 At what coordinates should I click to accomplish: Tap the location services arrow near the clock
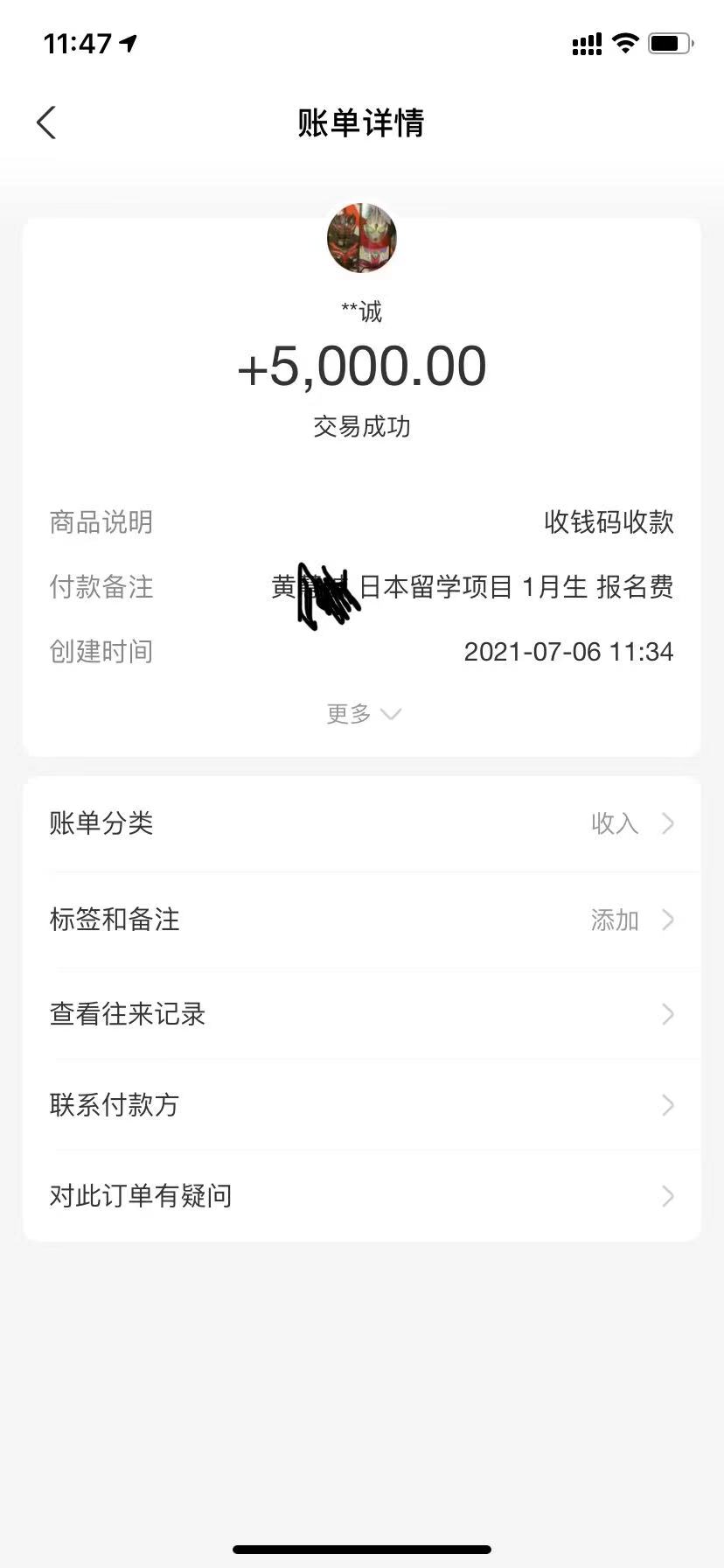click(129, 44)
